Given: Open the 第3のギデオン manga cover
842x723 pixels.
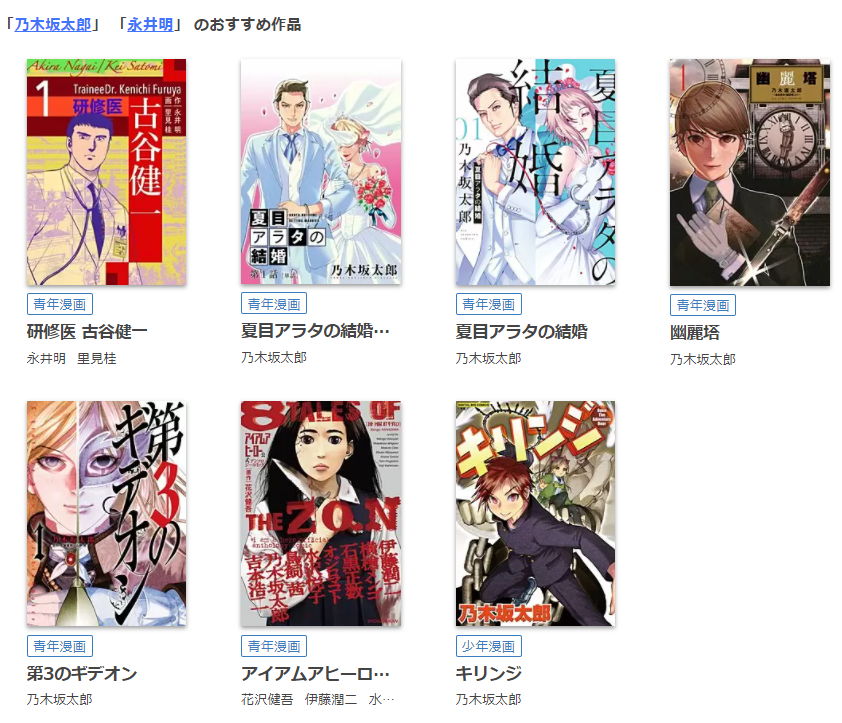Looking at the screenshot, I should (106, 514).
